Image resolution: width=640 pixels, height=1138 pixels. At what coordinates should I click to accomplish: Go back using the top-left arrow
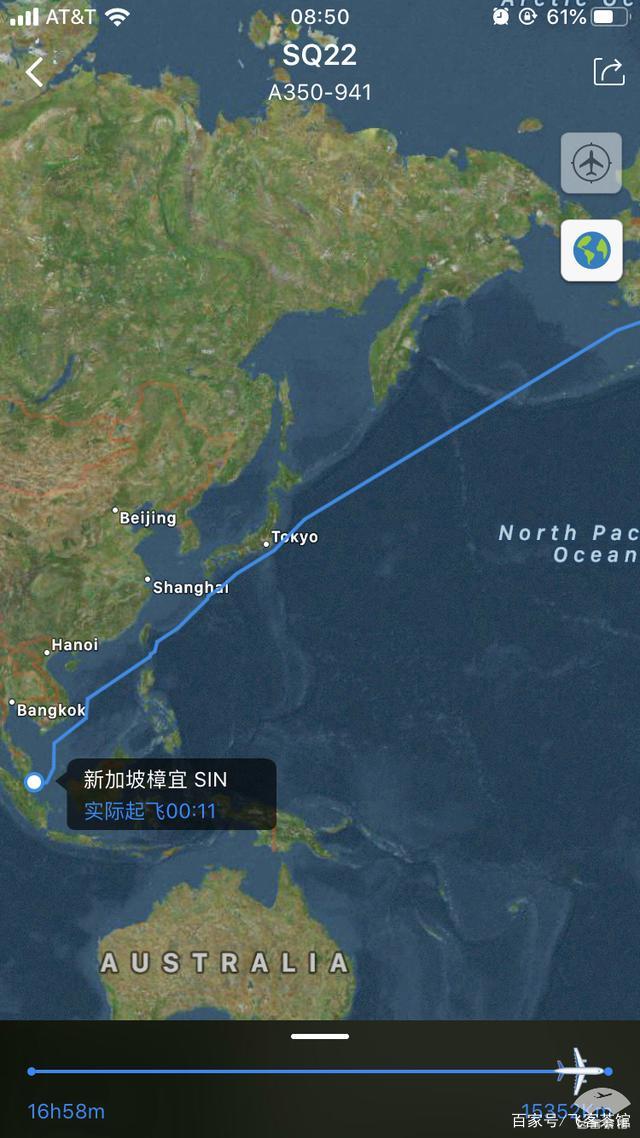[x=35, y=72]
